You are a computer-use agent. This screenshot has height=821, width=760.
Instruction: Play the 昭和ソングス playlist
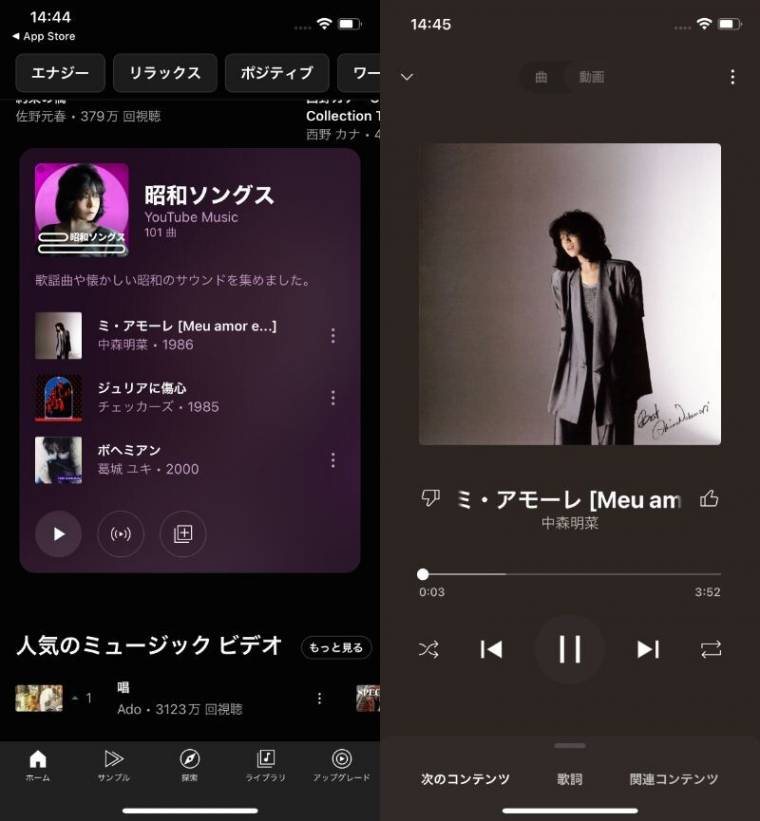click(59, 534)
